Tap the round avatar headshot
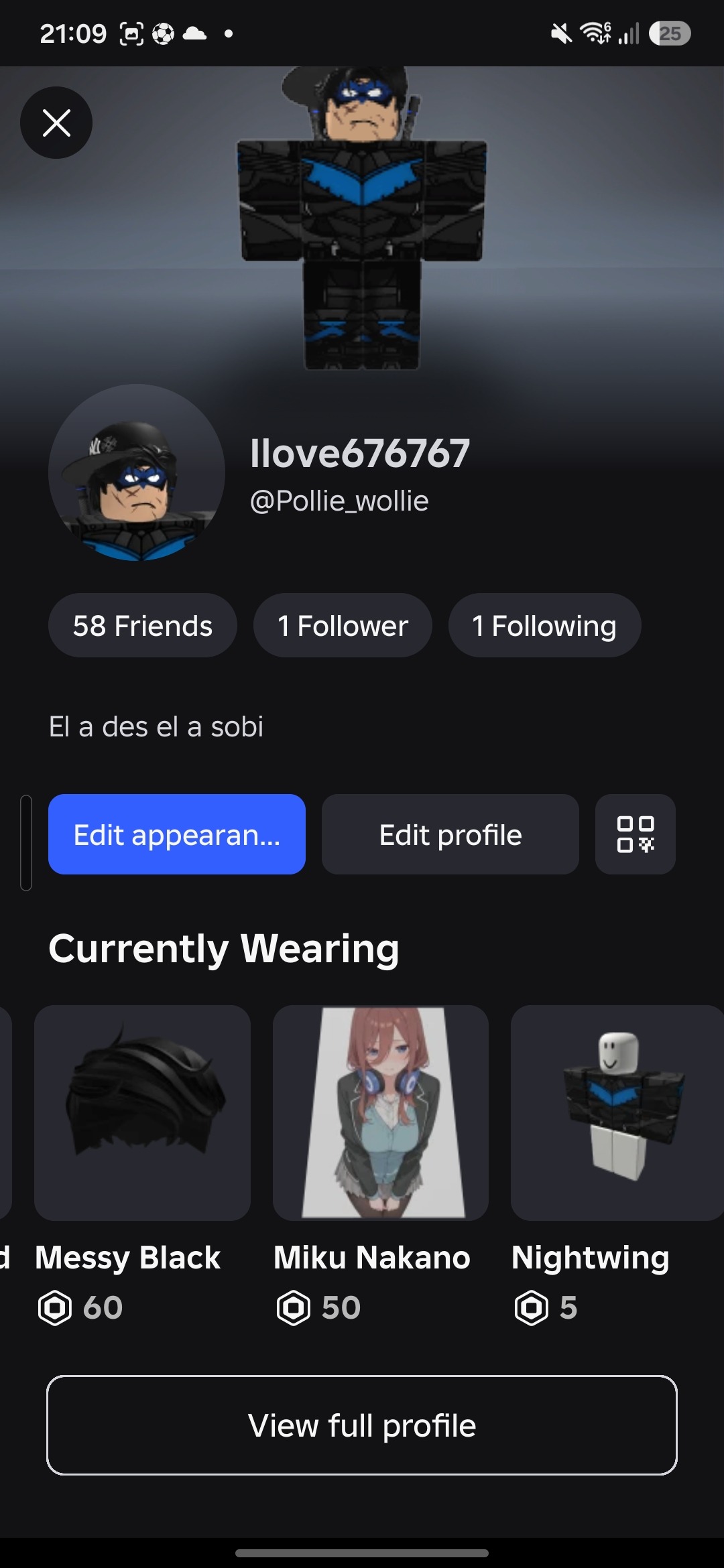The image size is (724, 1568). (x=137, y=472)
